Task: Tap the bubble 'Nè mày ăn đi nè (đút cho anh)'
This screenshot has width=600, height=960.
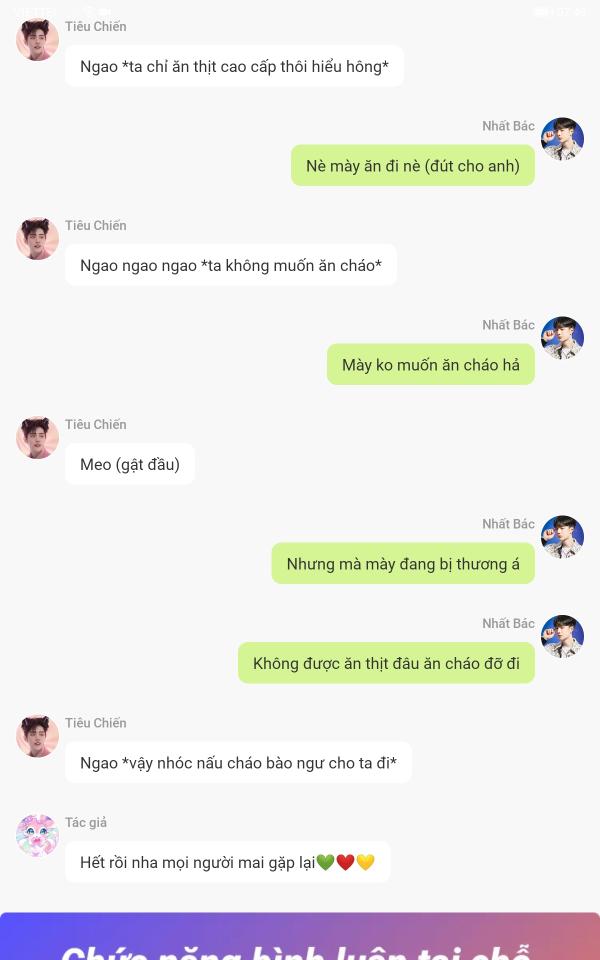Action: point(412,166)
